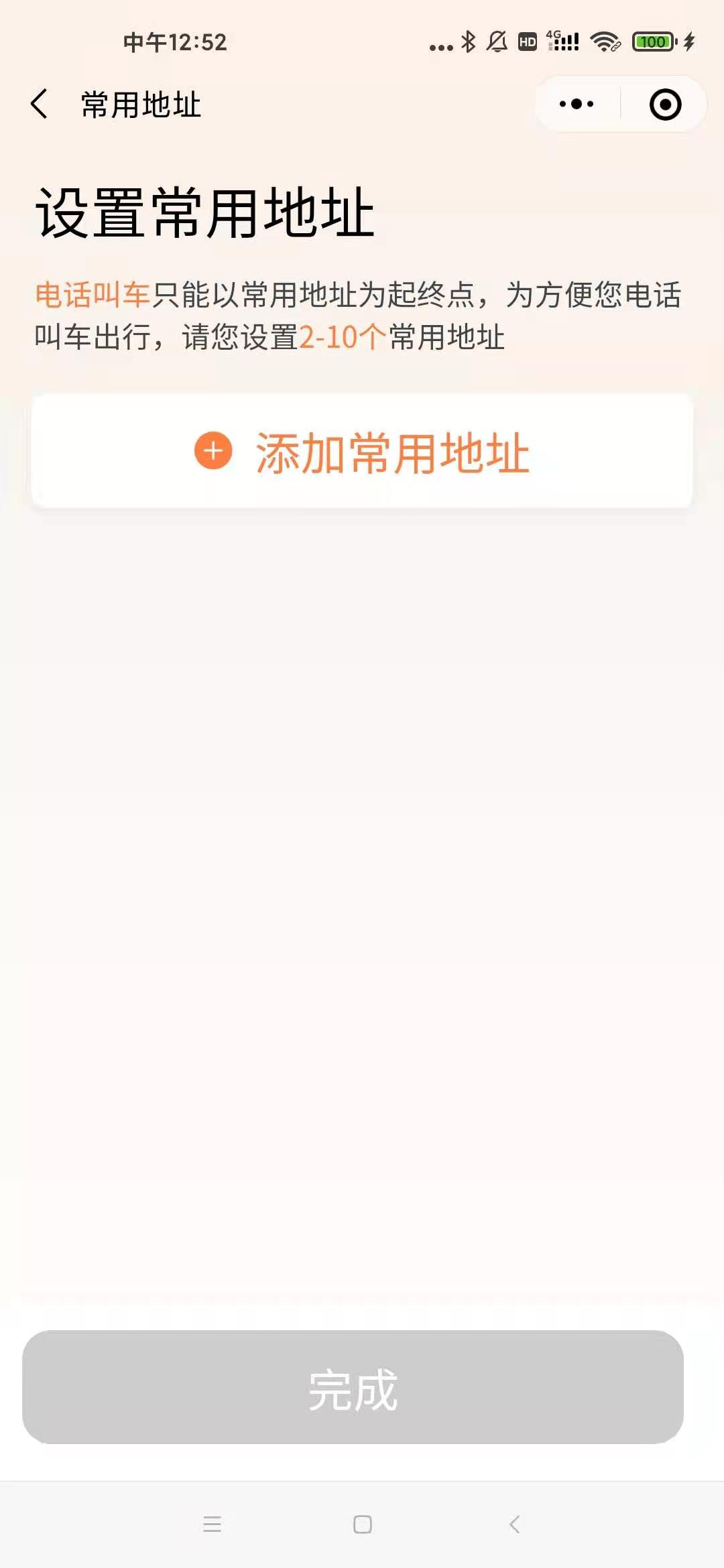The width and height of the screenshot is (724, 1568).
Task: Tap the muted notification icon in the status bar
Action: (x=497, y=42)
